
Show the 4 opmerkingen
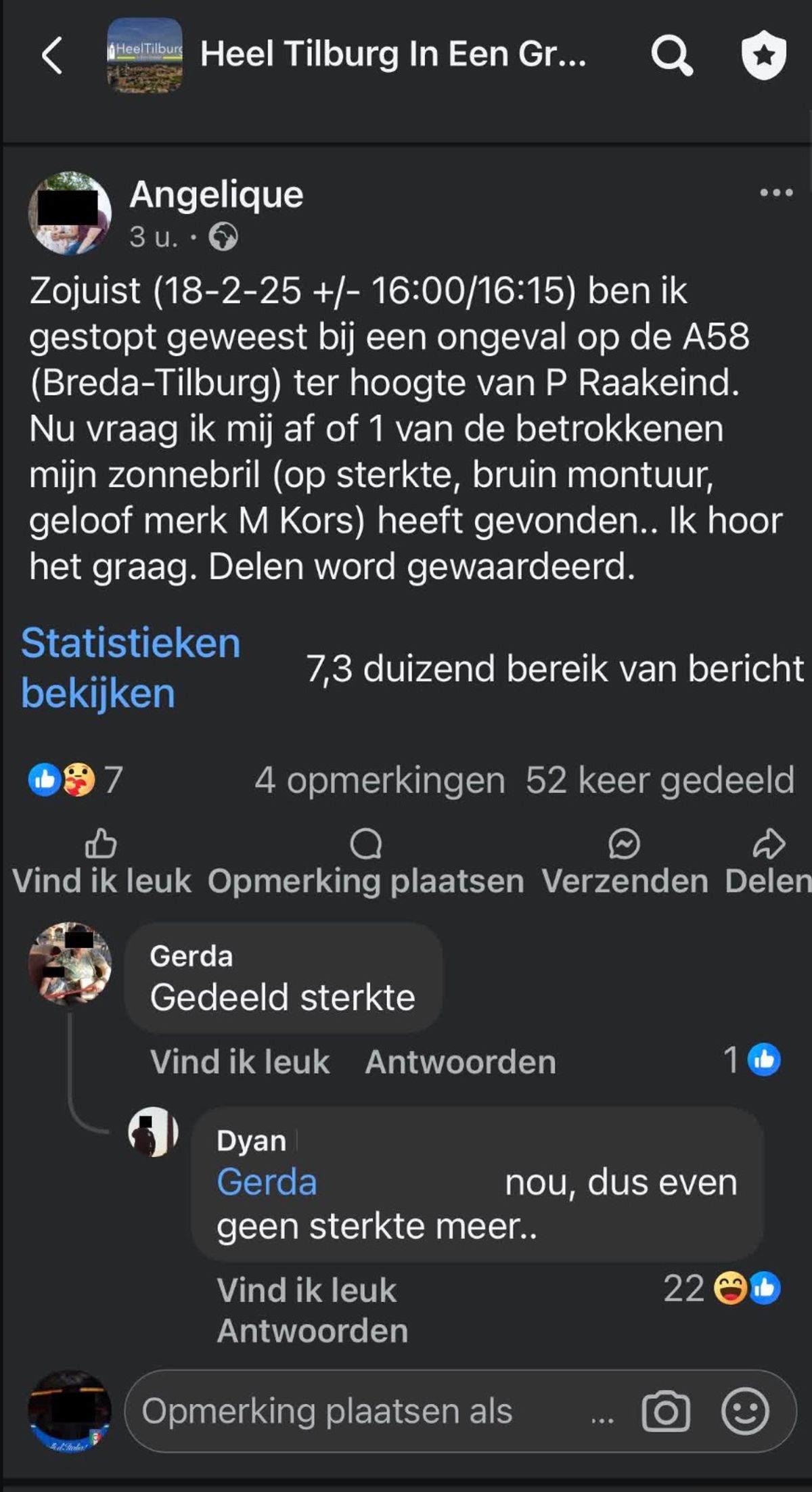[380, 780]
